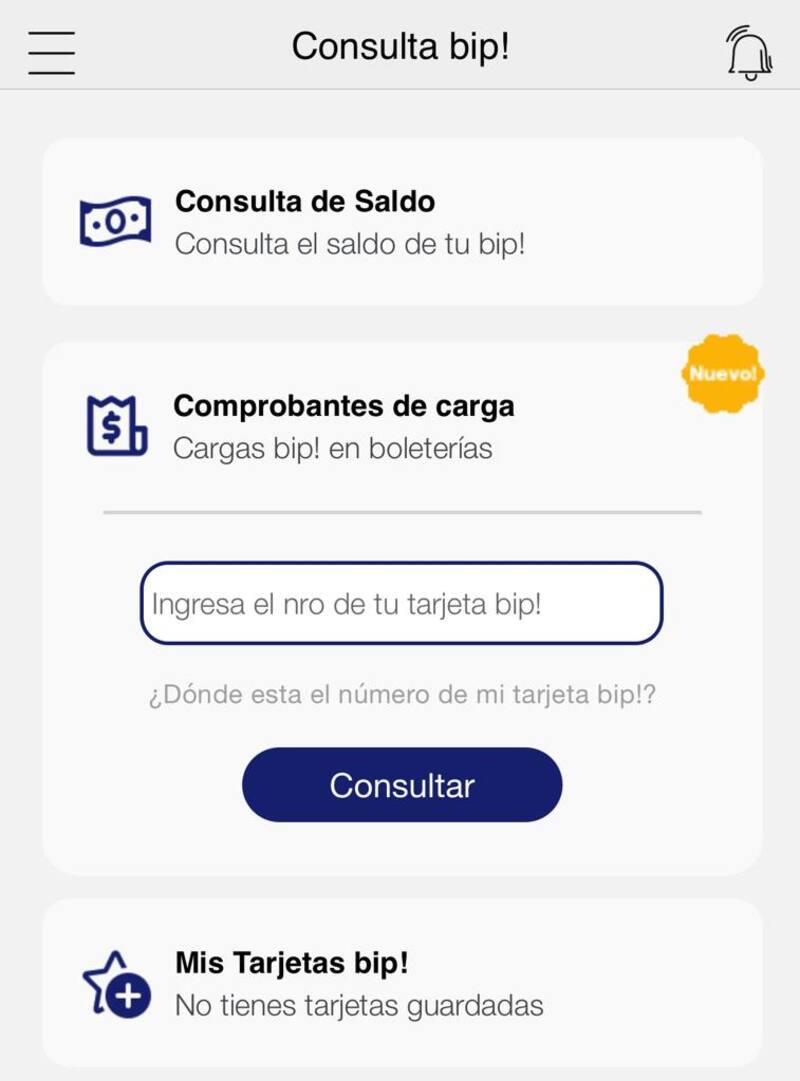800x1081 pixels.
Task: Open the ¿Dónde esta el número? help link
Action: point(402,695)
